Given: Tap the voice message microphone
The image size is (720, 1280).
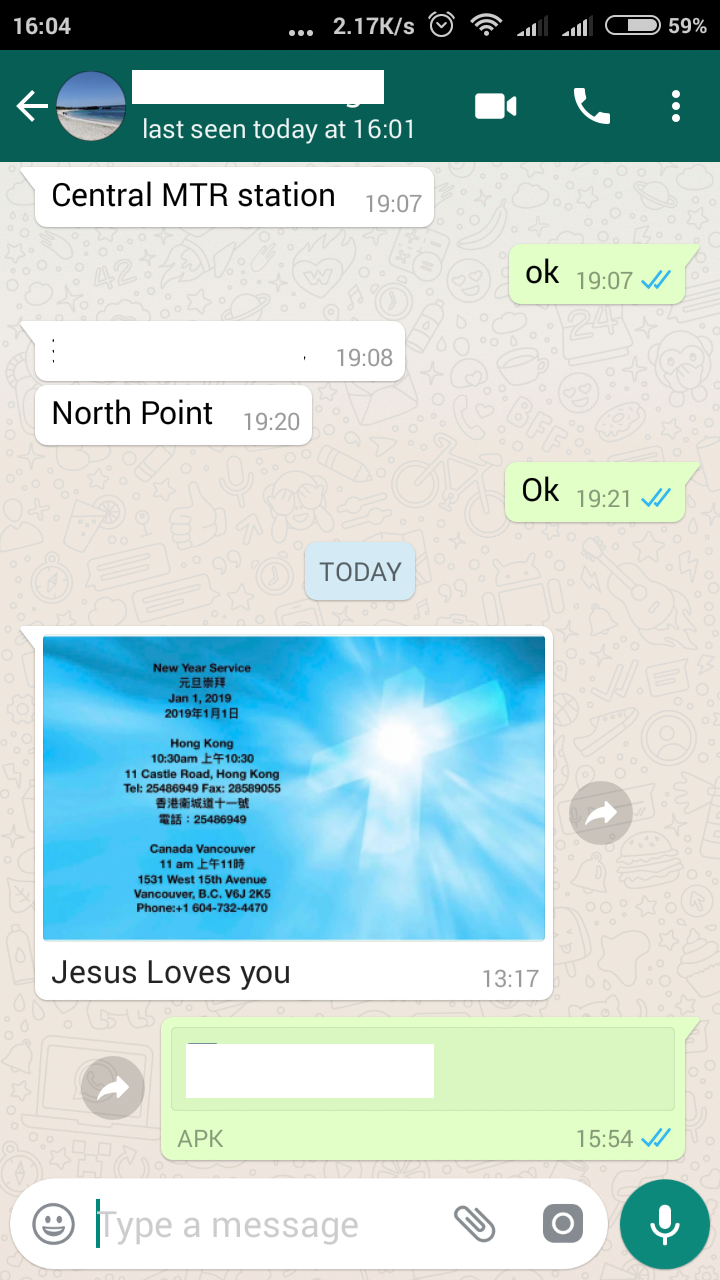Looking at the screenshot, I should coord(664,1224).
